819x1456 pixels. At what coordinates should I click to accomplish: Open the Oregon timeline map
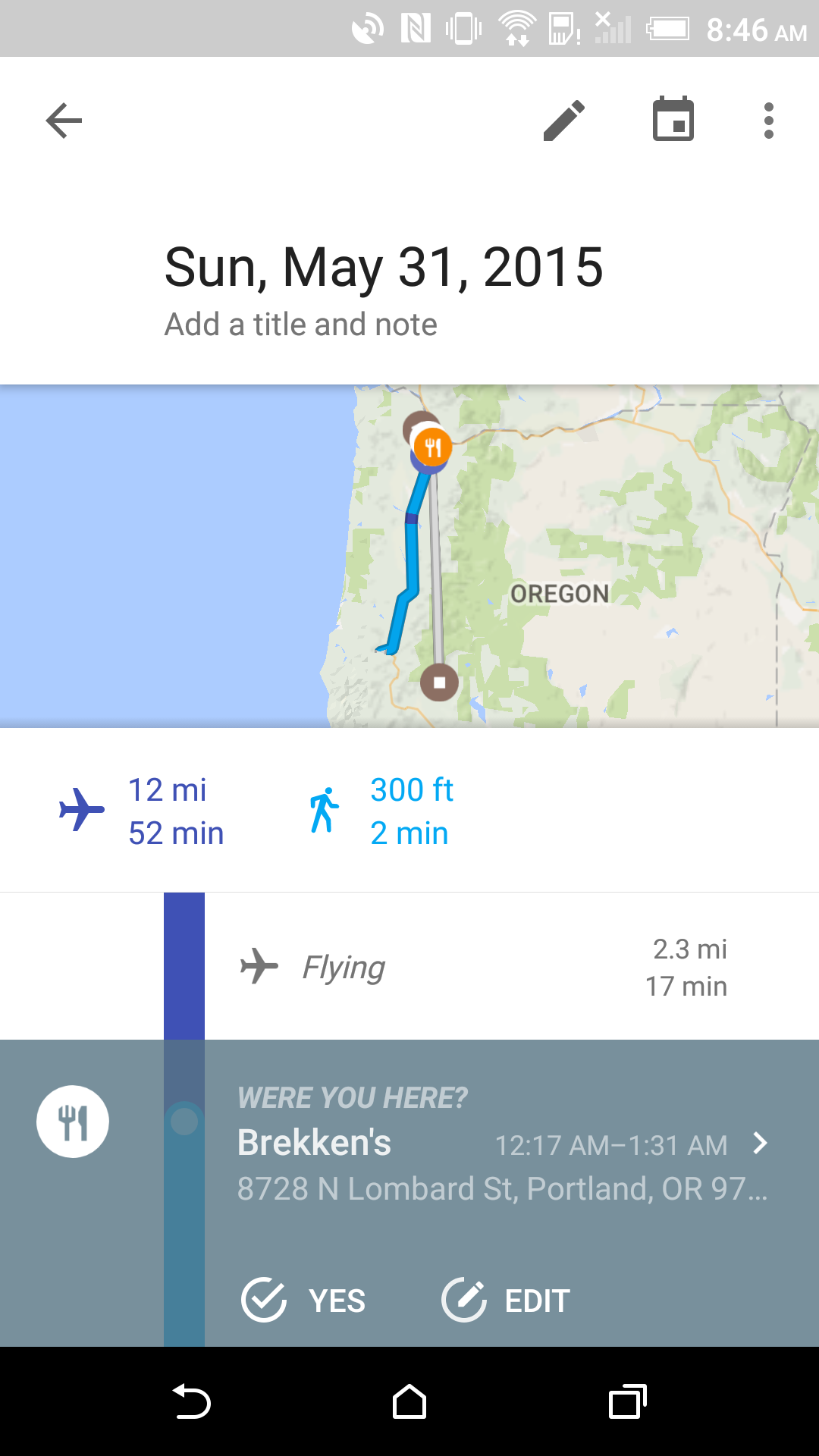(x=409, y=556)
